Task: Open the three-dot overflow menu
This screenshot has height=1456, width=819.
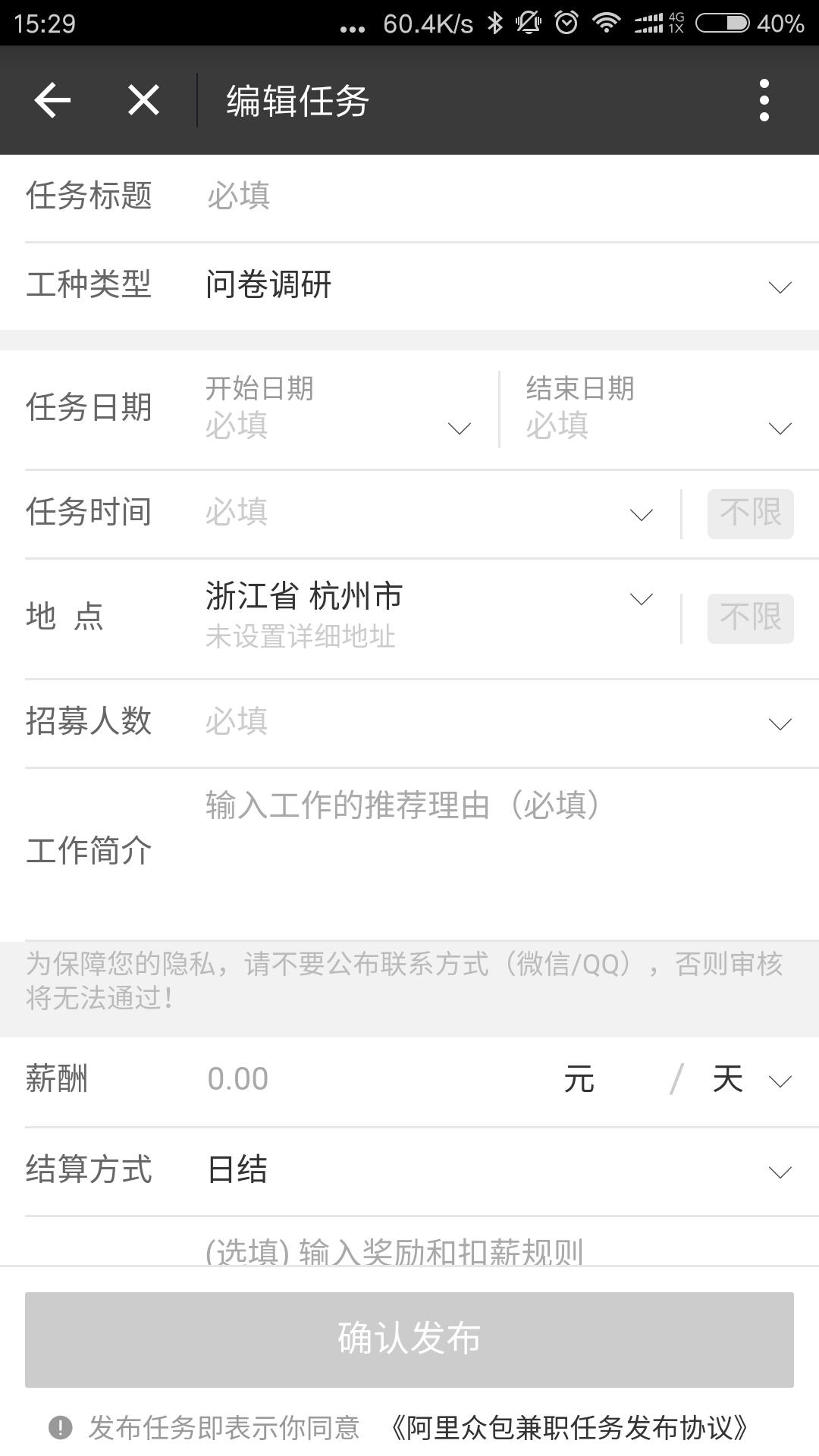Action: pos(764,100)
